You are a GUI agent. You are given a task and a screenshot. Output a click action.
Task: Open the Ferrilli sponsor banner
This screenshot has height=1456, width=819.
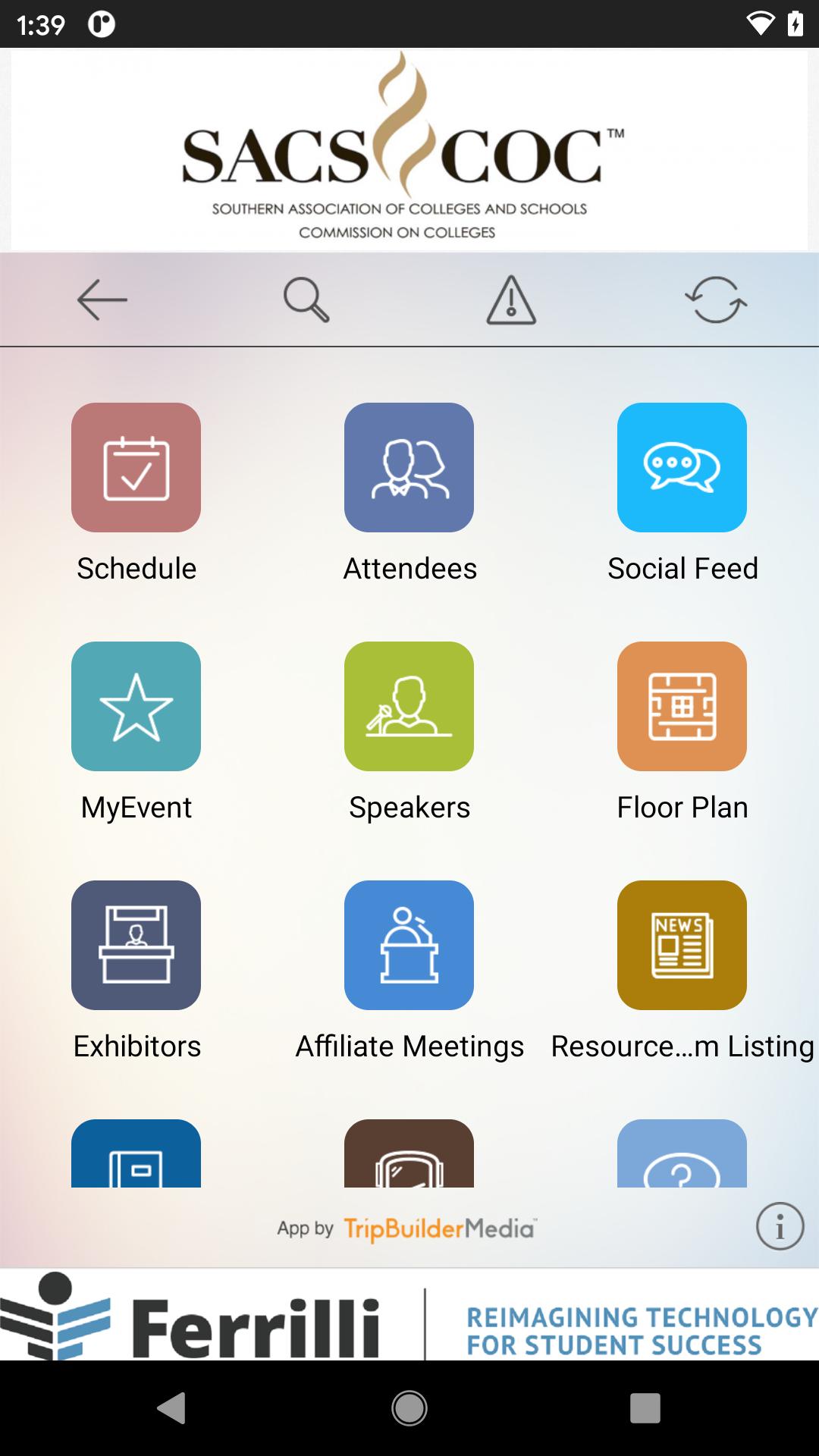pyautogui.click(x=409, y=1315)
